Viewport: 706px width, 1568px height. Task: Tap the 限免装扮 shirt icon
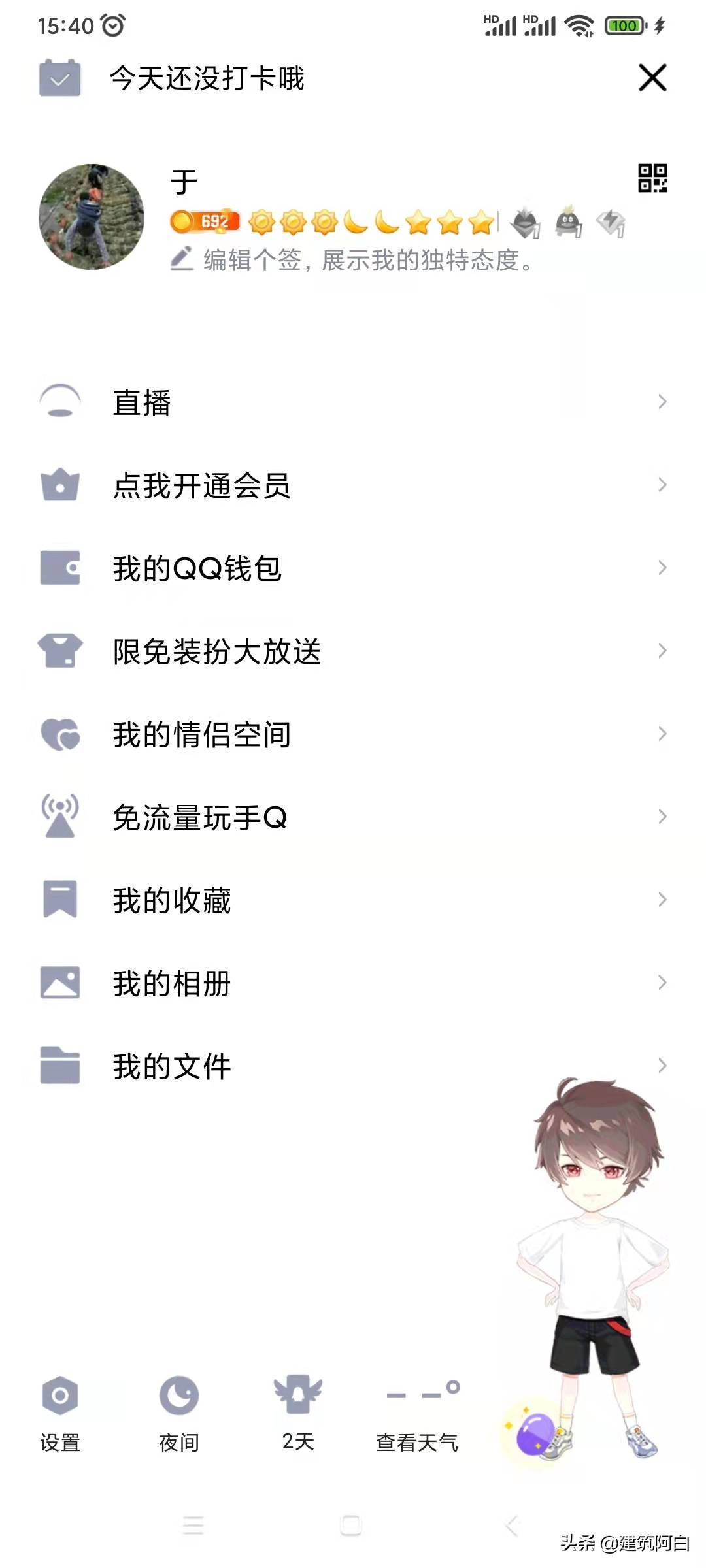point(60,651)
